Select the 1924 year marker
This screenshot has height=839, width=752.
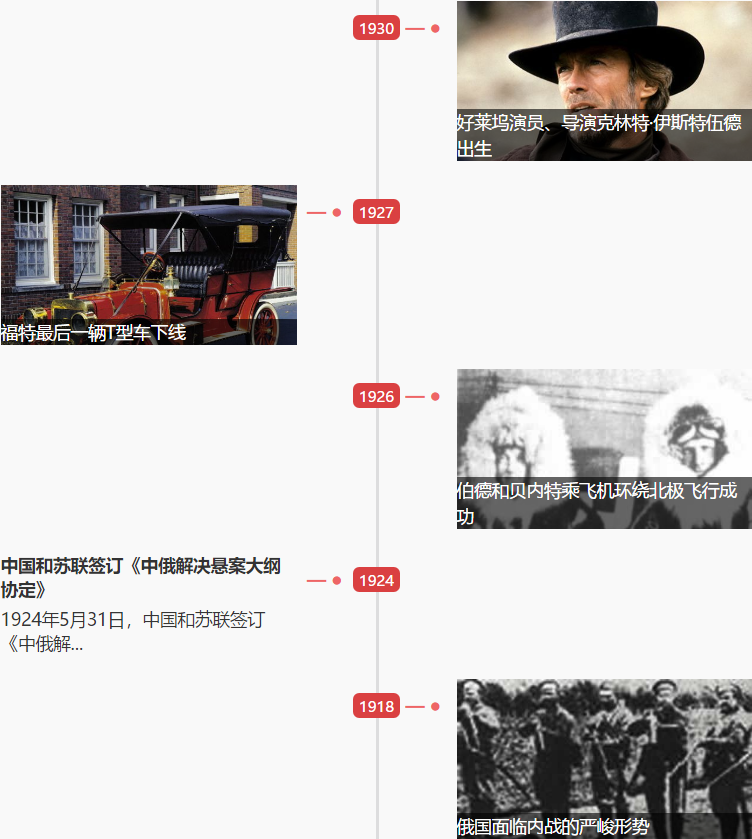tap(376, 580)
